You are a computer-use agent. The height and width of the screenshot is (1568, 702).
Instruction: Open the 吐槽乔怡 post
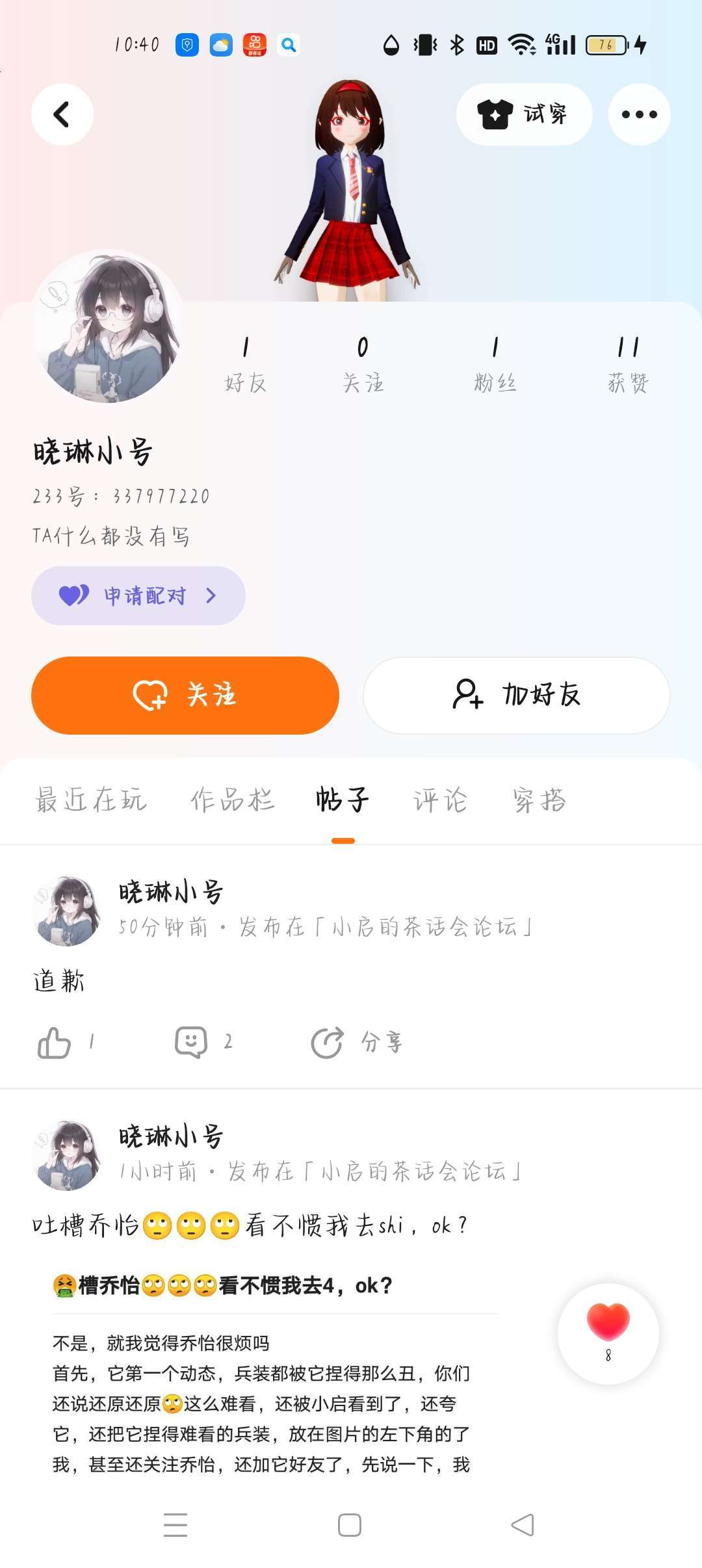coord(249,1226)
